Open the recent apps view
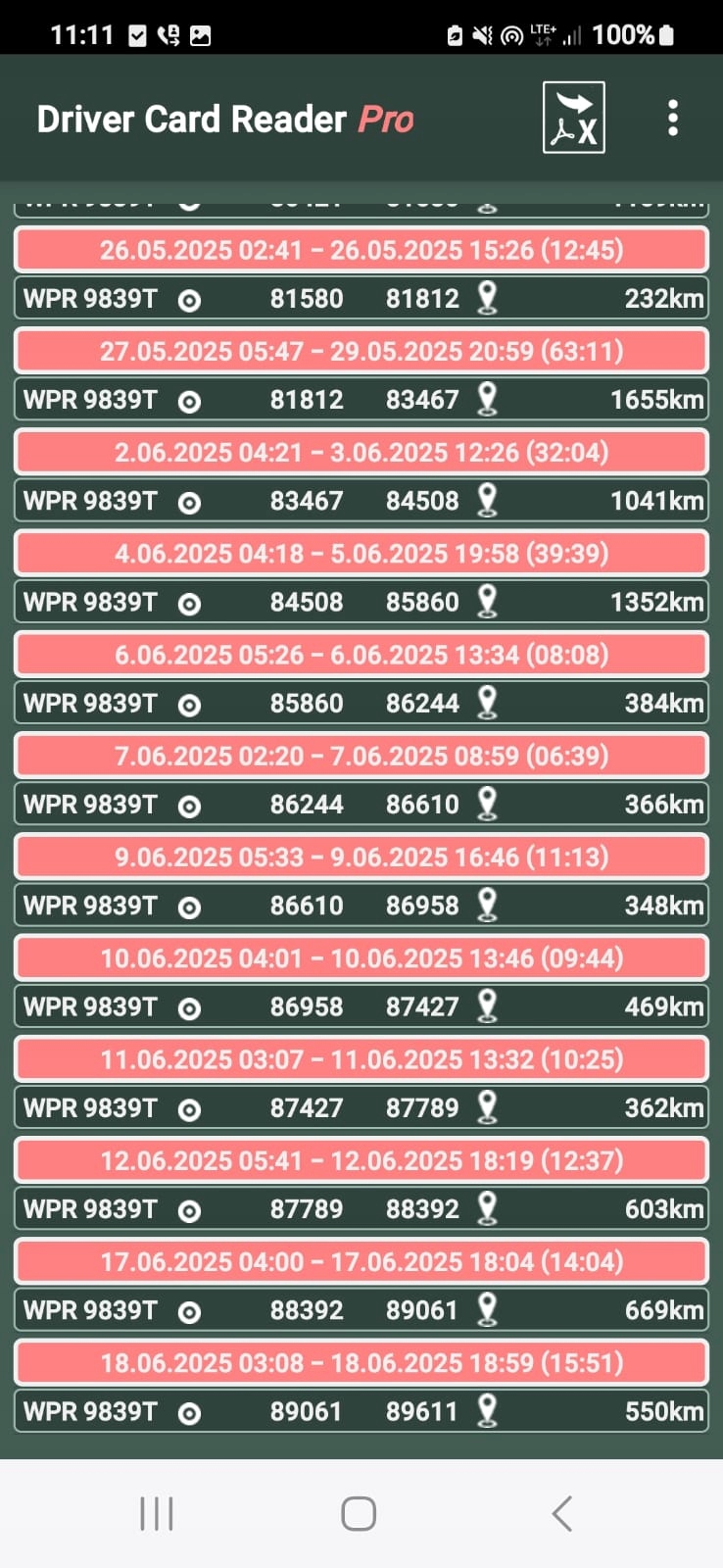Screen dimensions: 723x1568 (157, 1513)
